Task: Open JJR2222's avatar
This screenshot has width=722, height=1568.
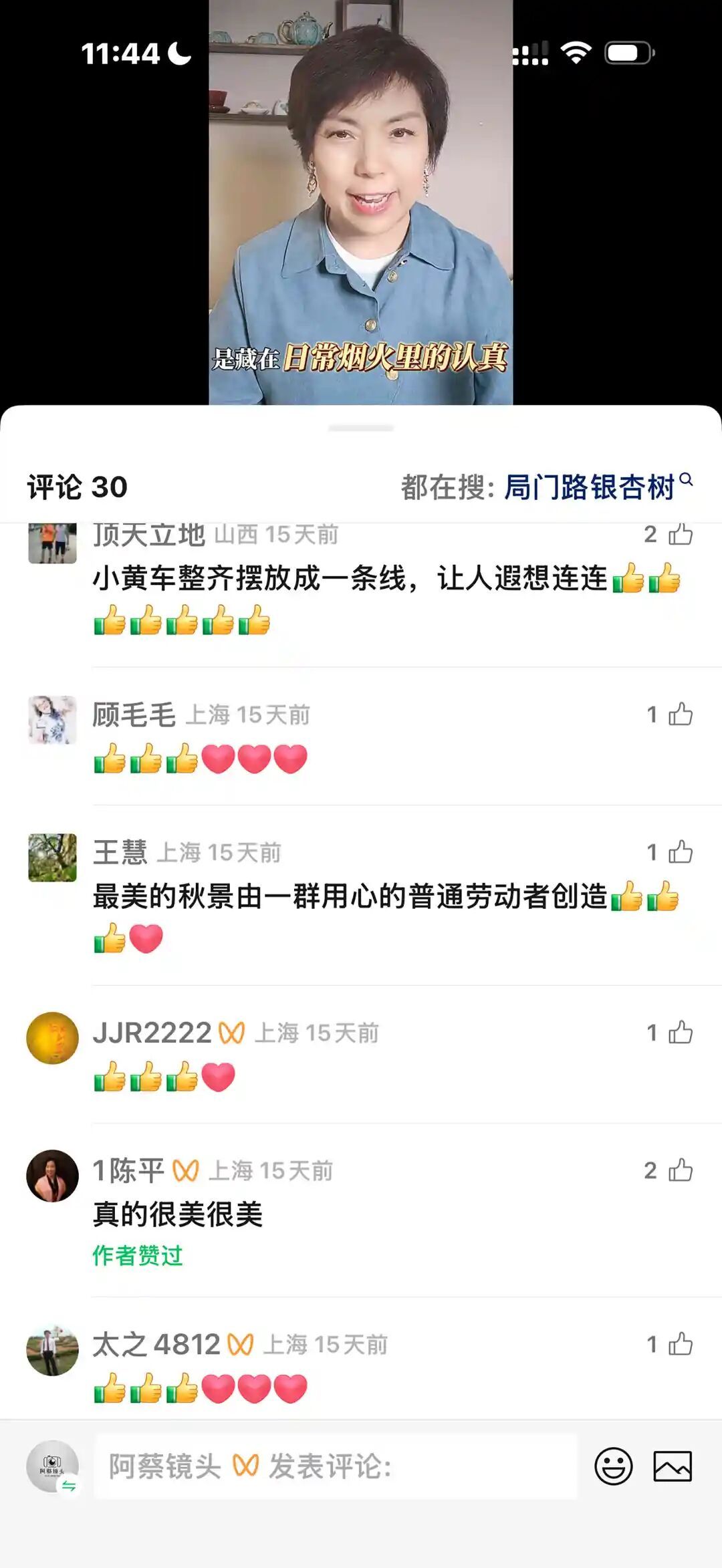Action: (52, 1038)
